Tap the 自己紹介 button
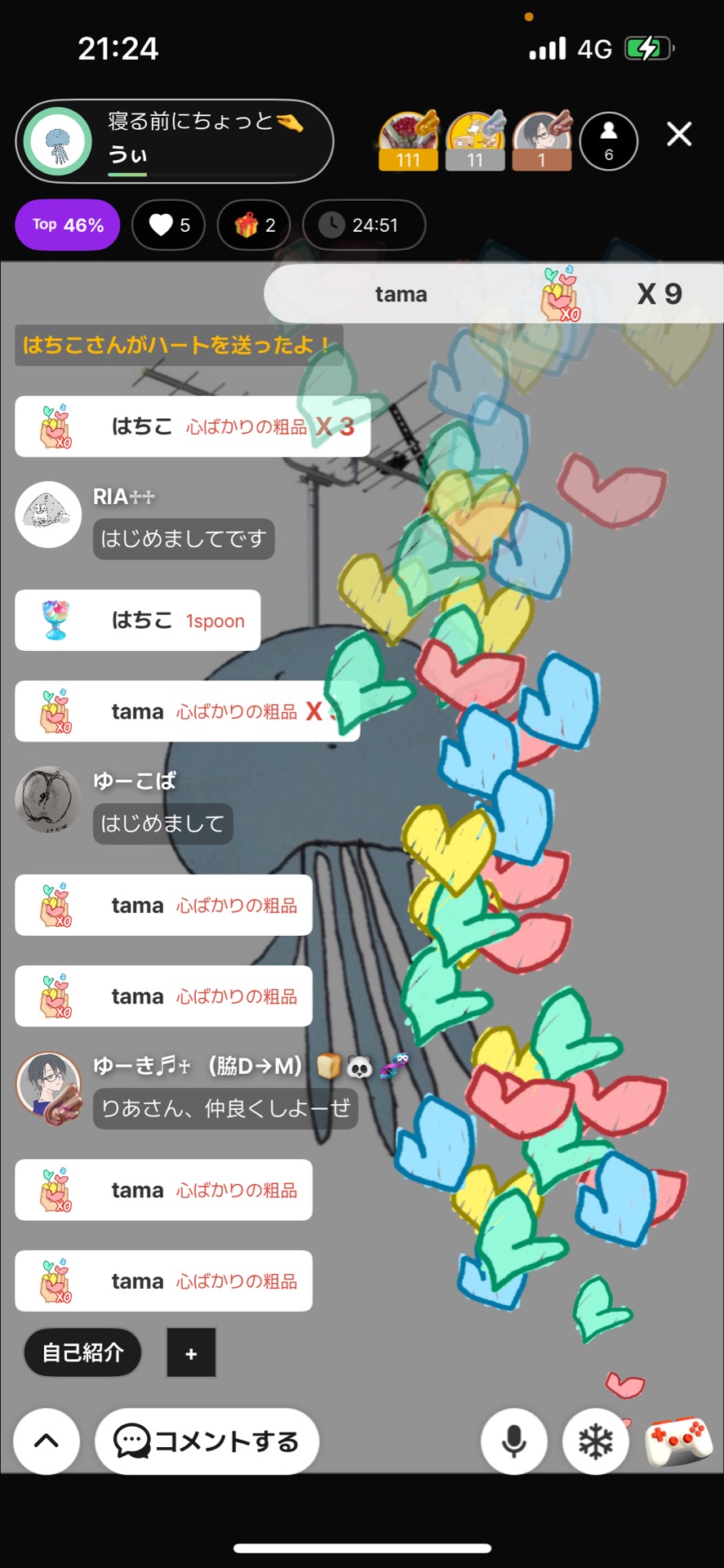724x1568 pixels. [x=82, y=1353]
